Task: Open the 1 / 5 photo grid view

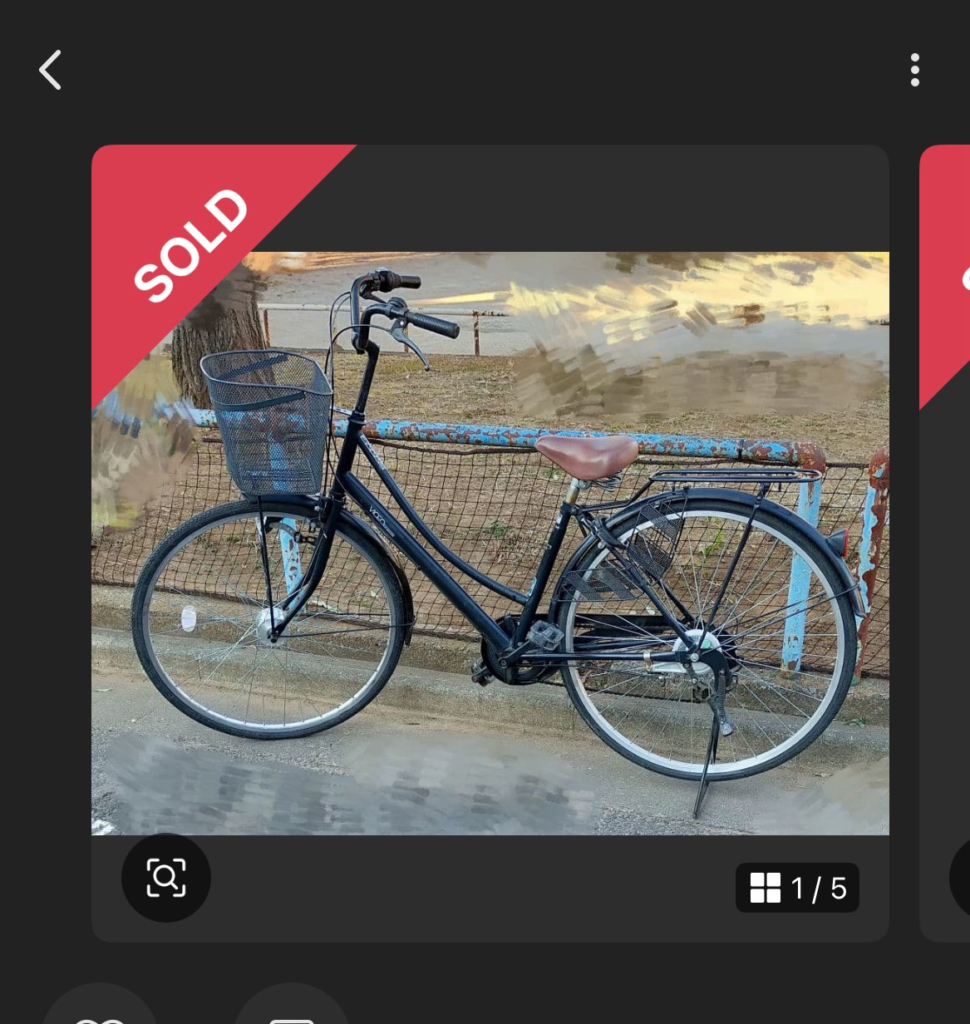Action: 797,888
